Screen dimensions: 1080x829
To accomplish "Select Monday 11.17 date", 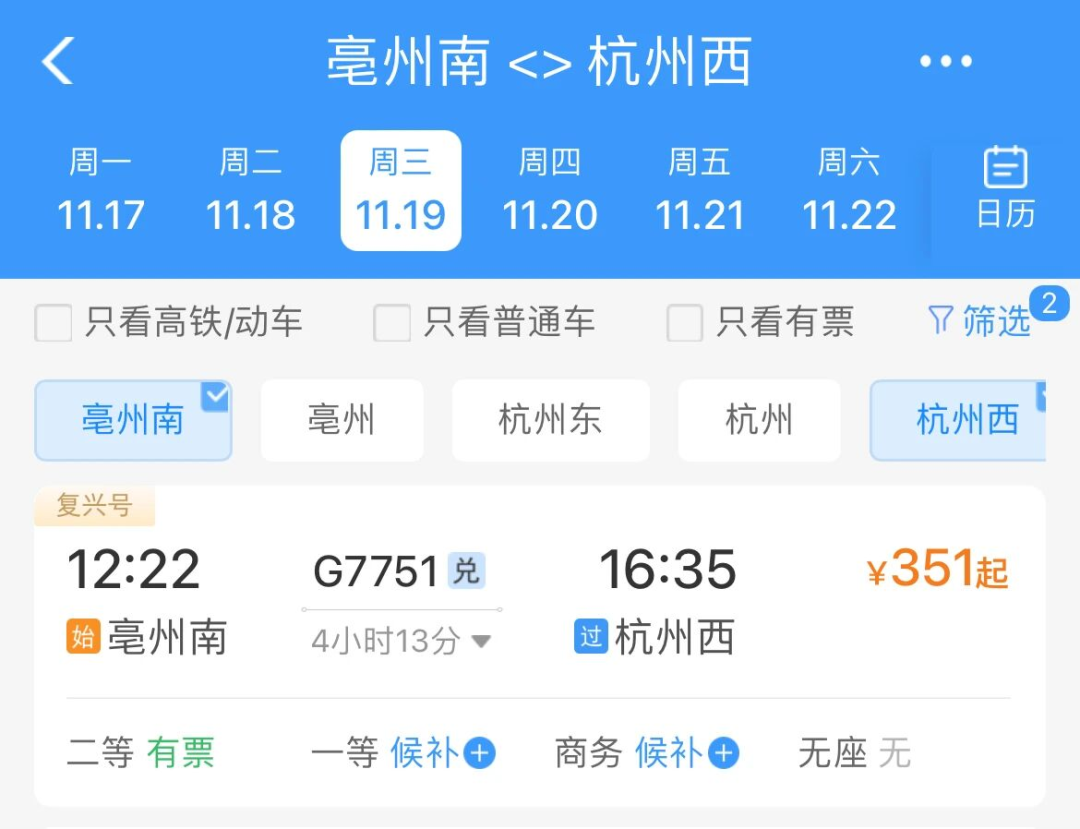I will [x=101, y=190].
